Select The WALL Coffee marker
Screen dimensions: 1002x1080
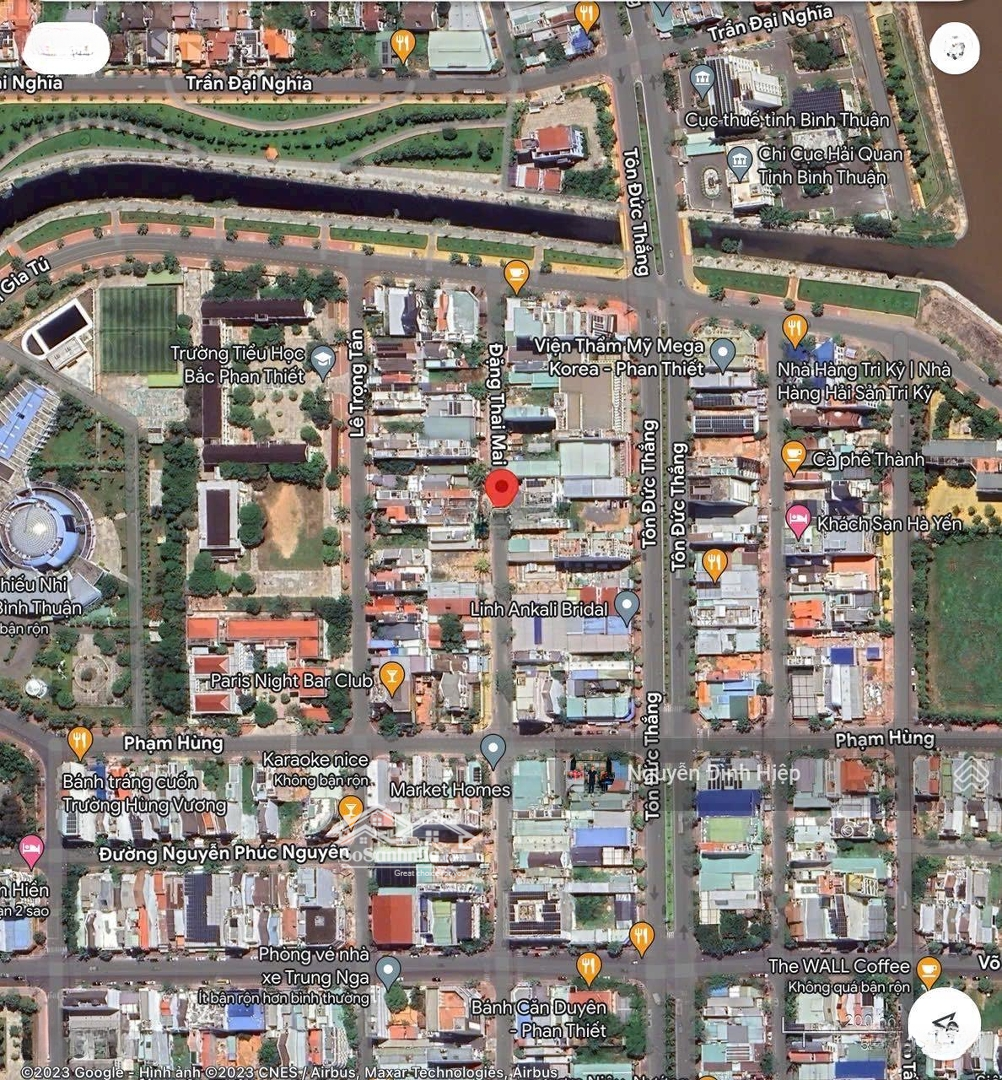(929, 968)
